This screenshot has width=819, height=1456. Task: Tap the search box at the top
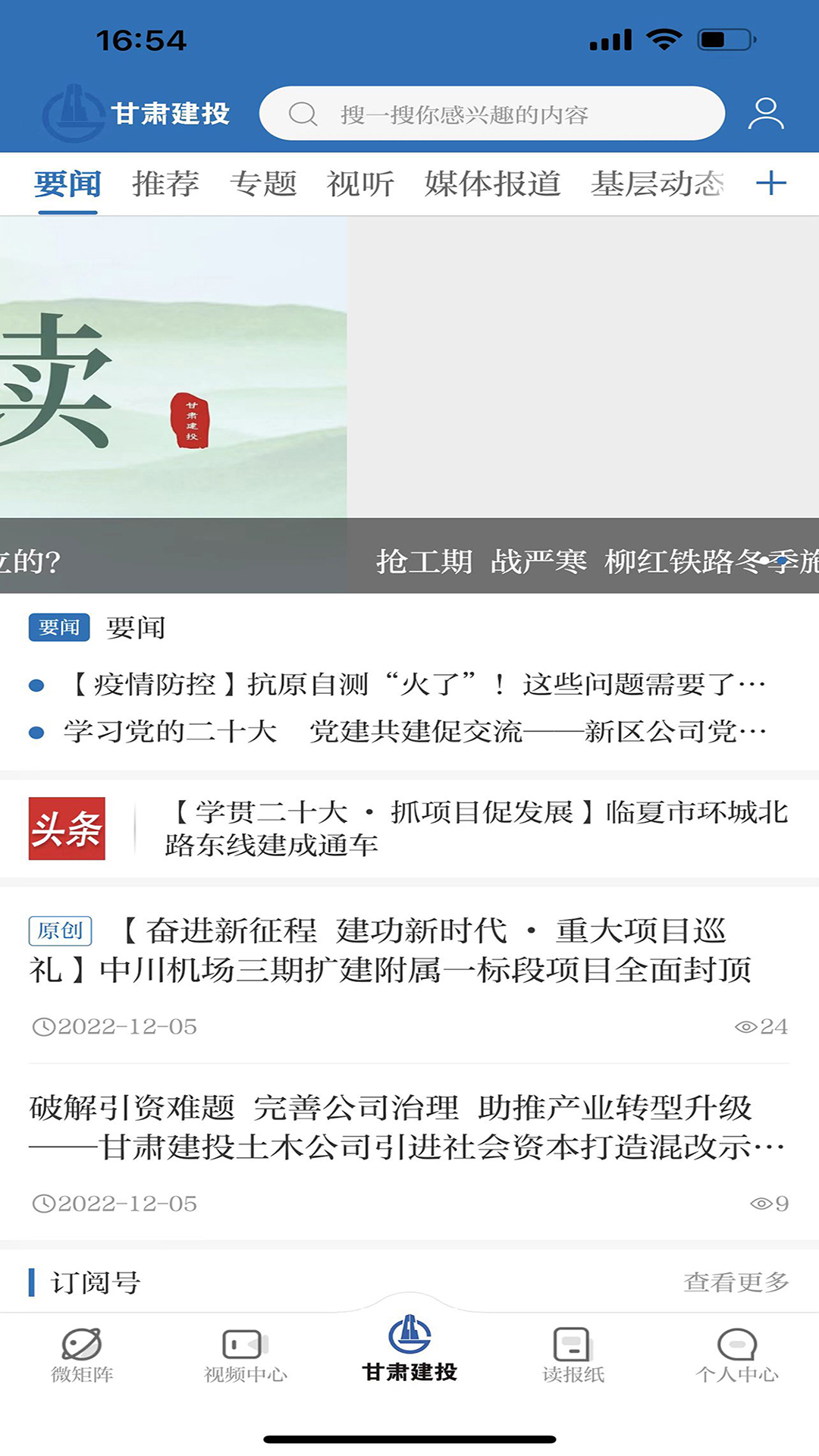(x=491, y=114)
